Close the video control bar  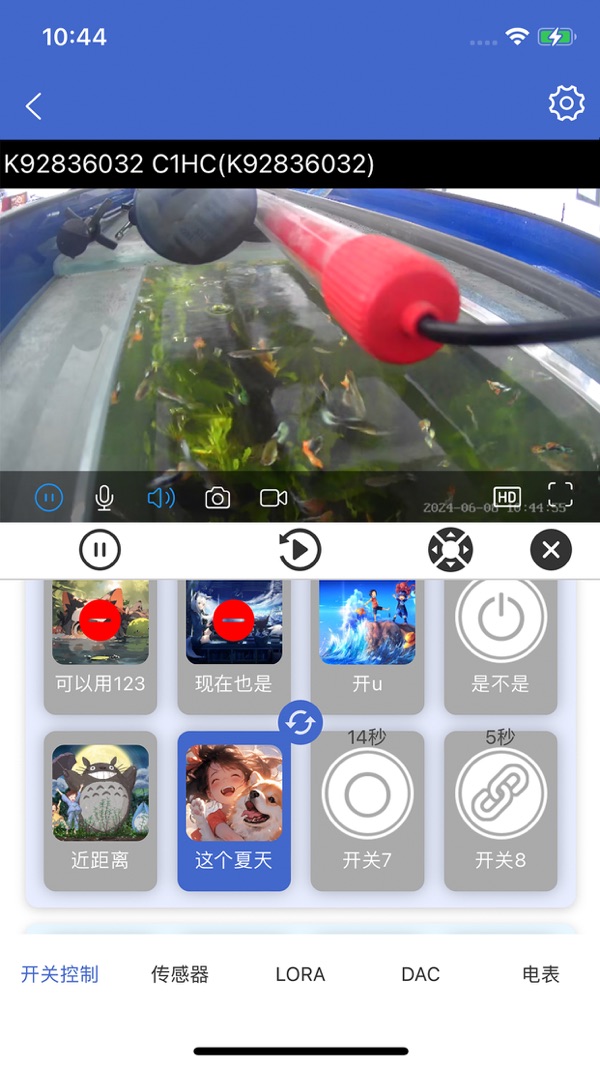551,550
